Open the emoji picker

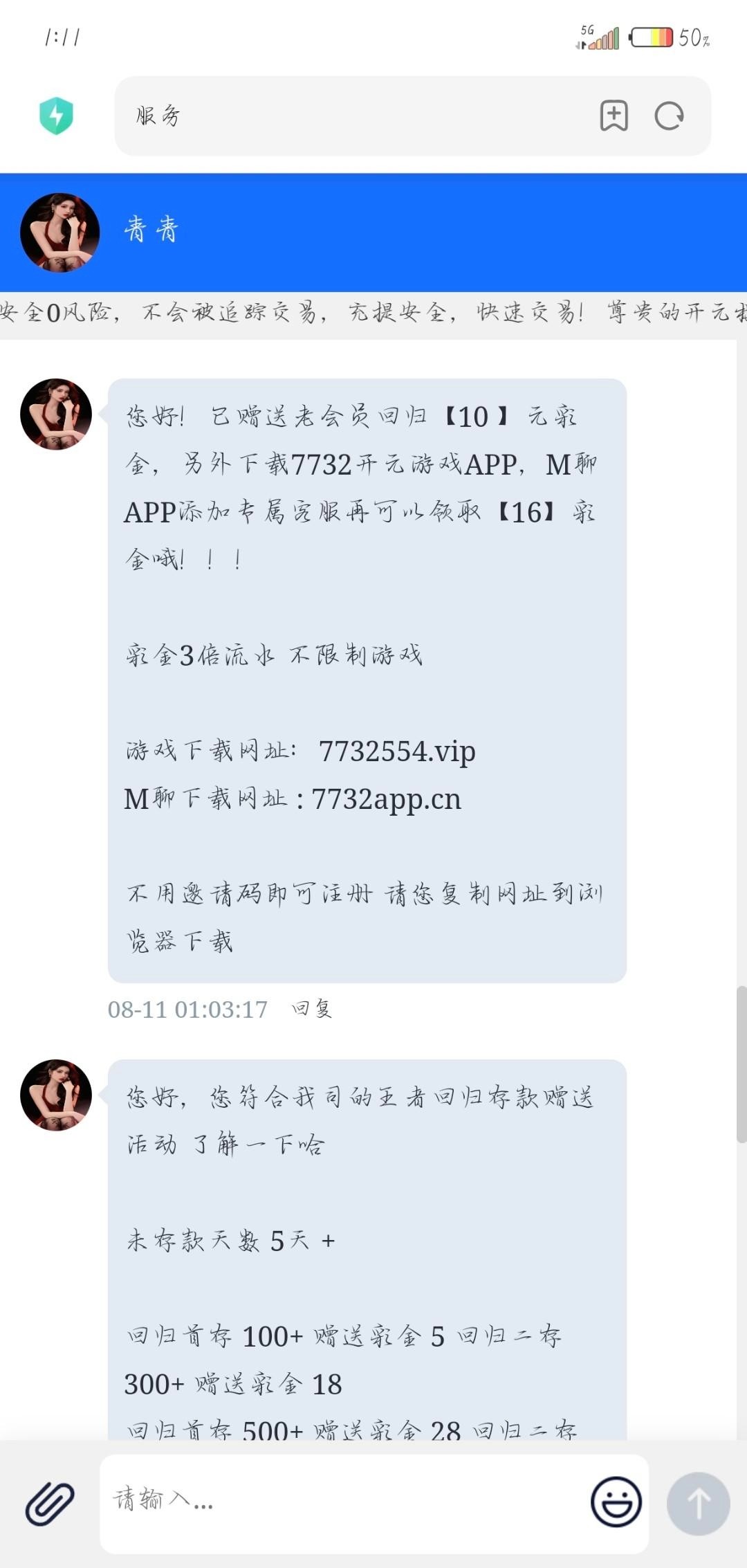(616, 1502)
